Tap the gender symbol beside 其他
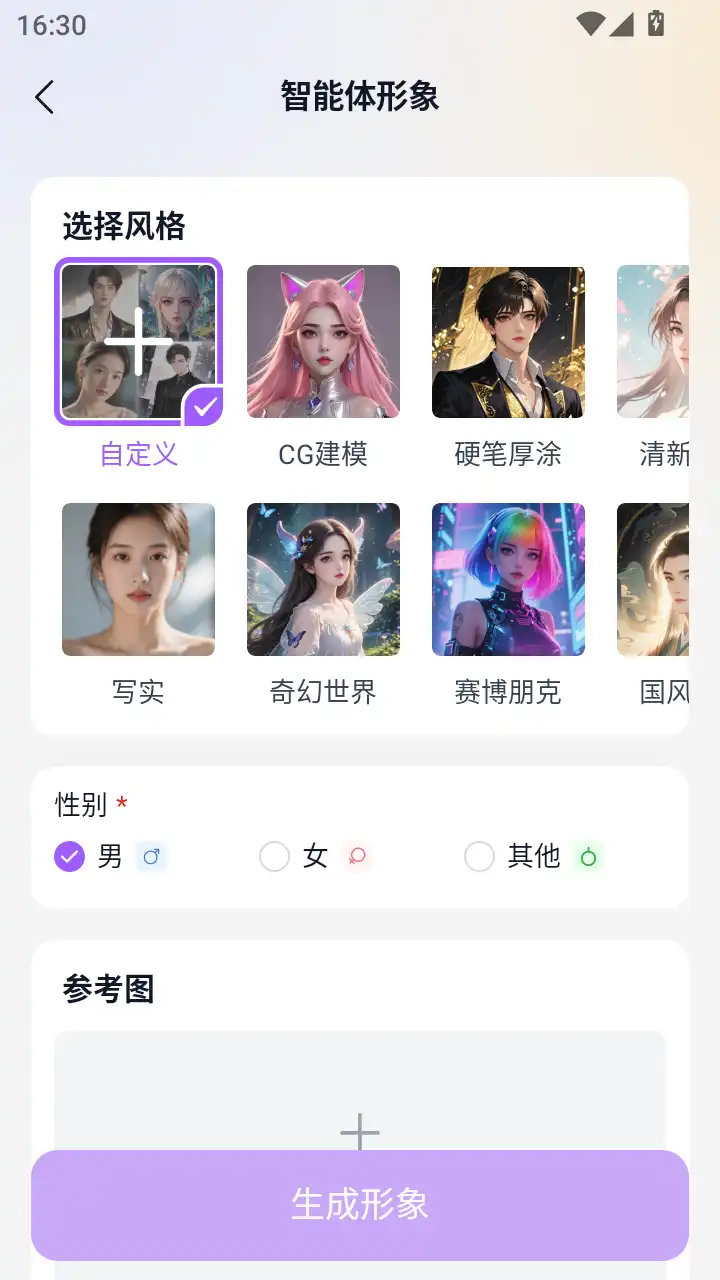 (x=587, y=857)
